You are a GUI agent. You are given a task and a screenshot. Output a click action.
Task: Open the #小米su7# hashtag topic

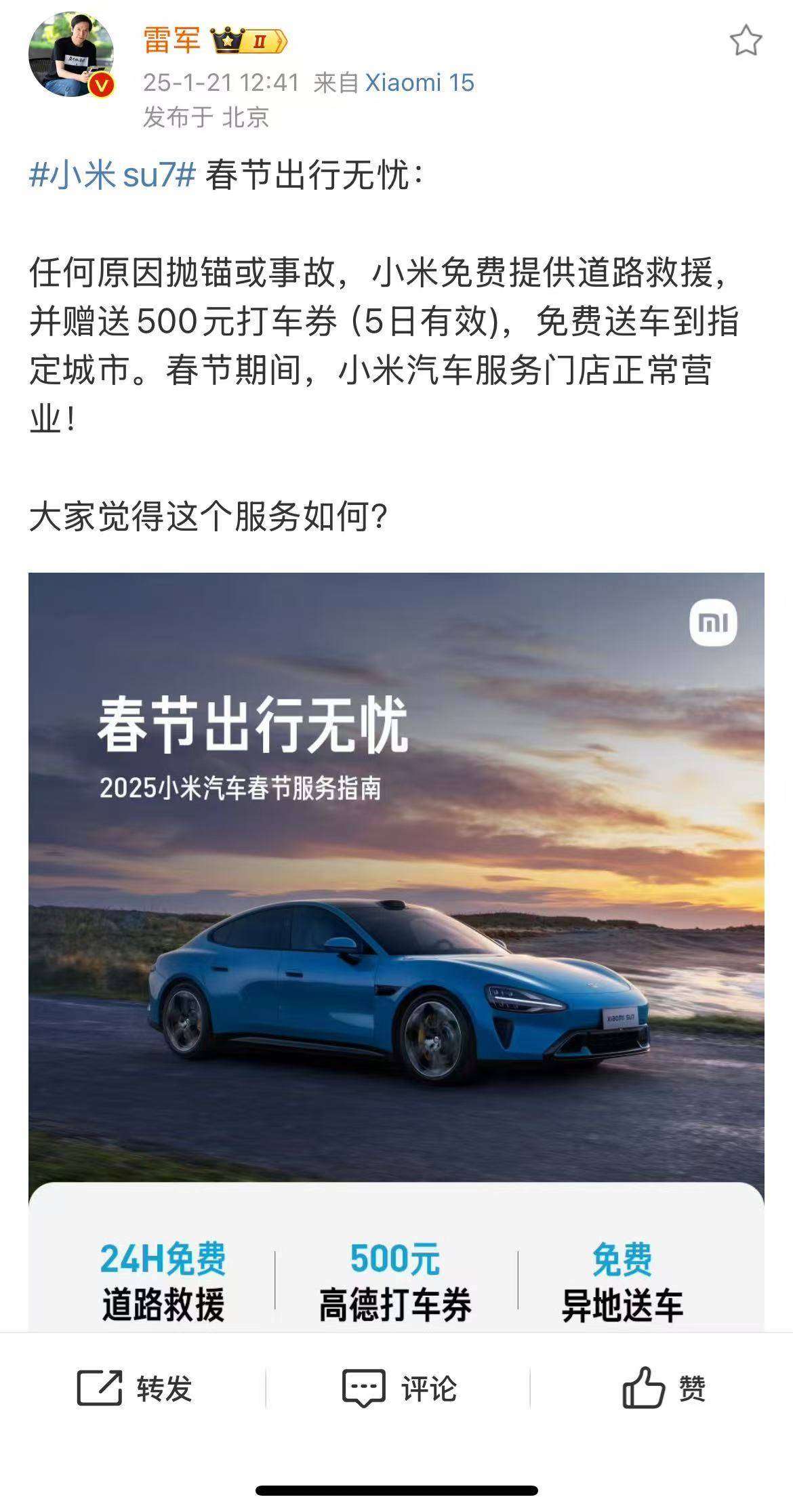click(113, 175)
